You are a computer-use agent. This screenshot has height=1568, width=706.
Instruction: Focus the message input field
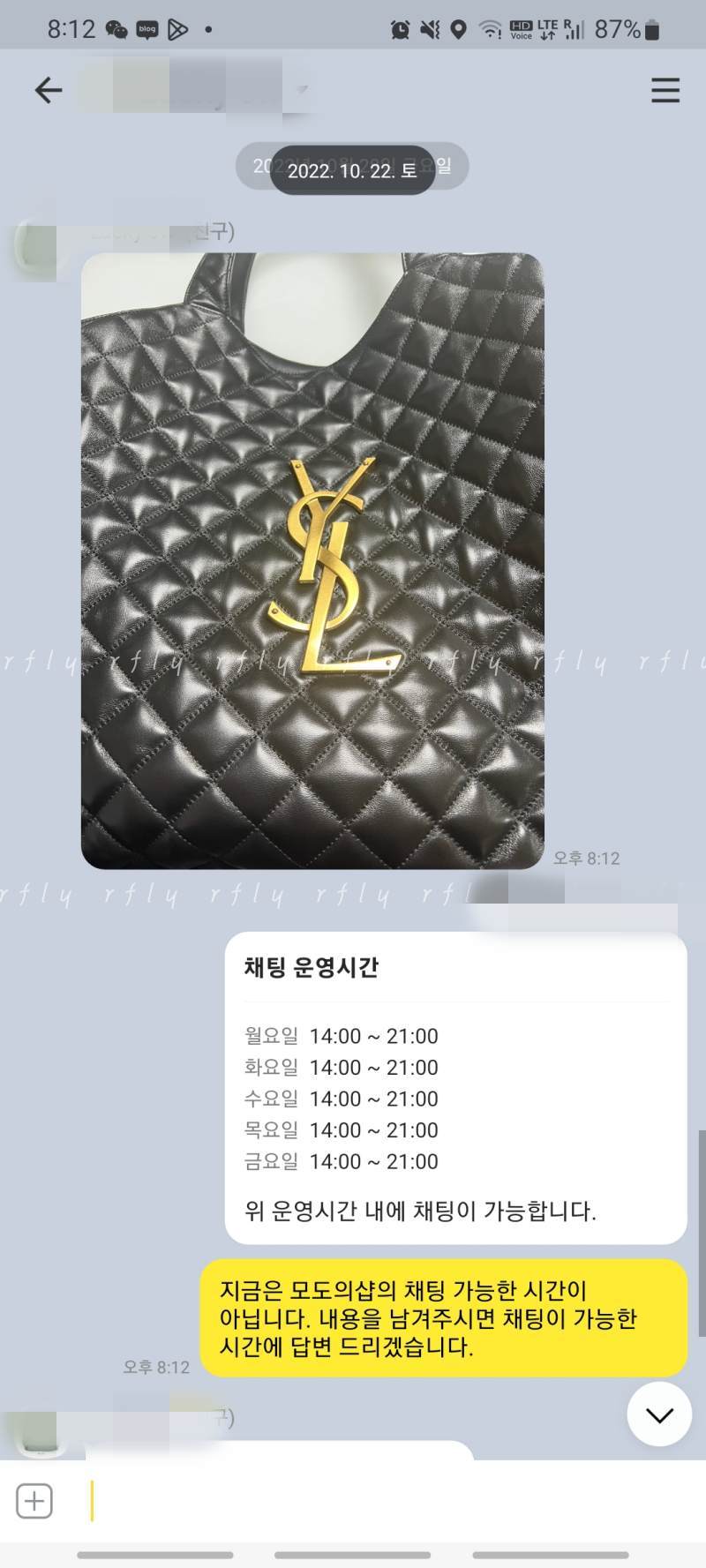tap(371, 1501)
